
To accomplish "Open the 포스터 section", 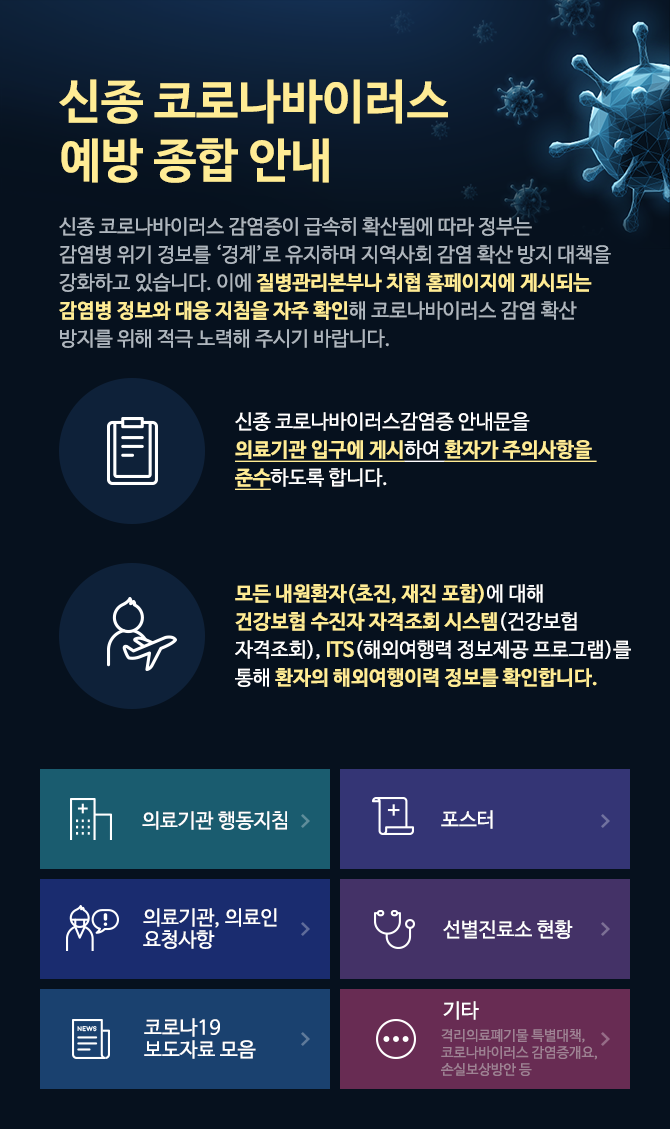I will point(484,819).
